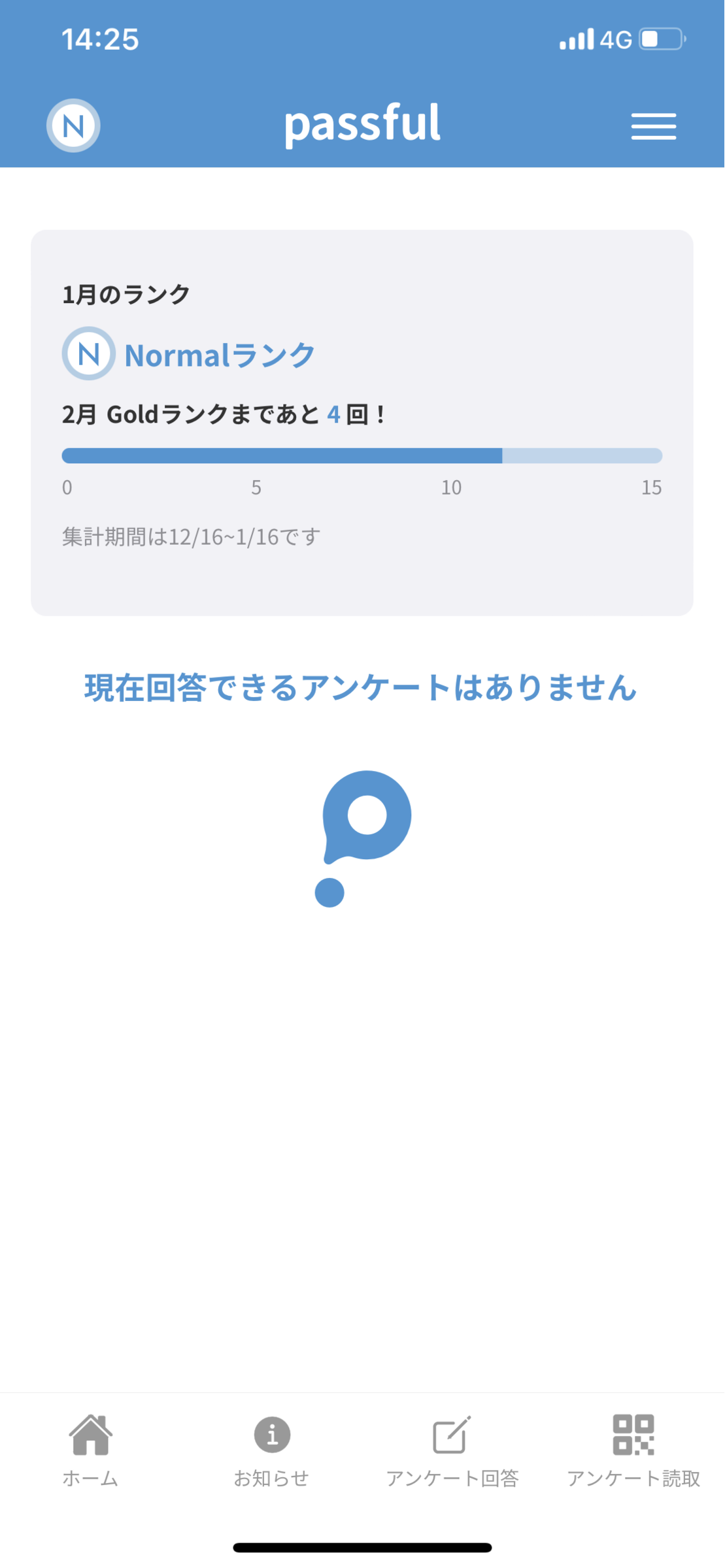Image resolution: width=725 pixels, height=1568 pixels.
Task: Tap the battery indicator in status bar
Action: [656, 39]
